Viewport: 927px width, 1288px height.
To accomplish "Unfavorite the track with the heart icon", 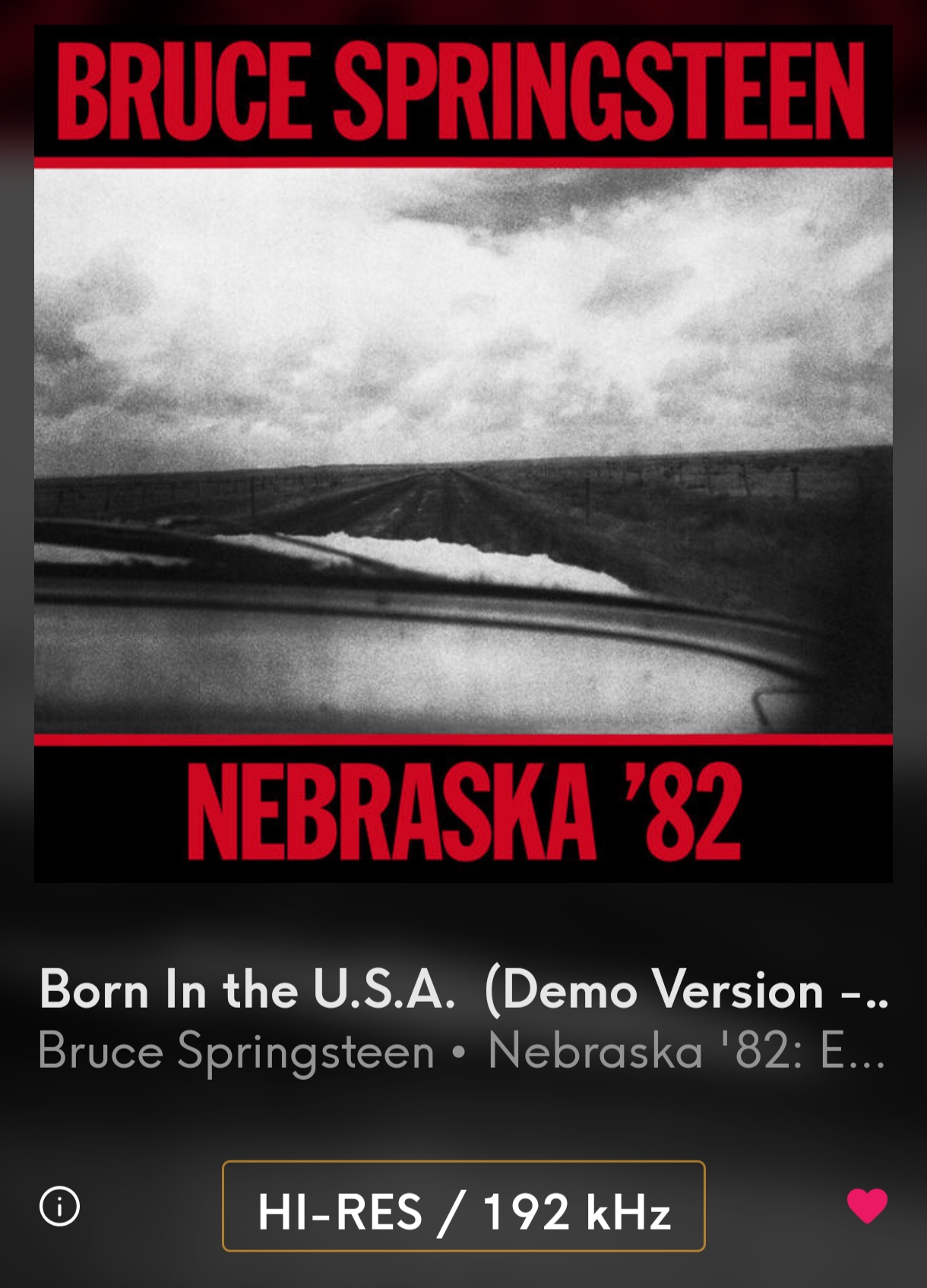I will pyautogui.click(x=867, y=1206).
